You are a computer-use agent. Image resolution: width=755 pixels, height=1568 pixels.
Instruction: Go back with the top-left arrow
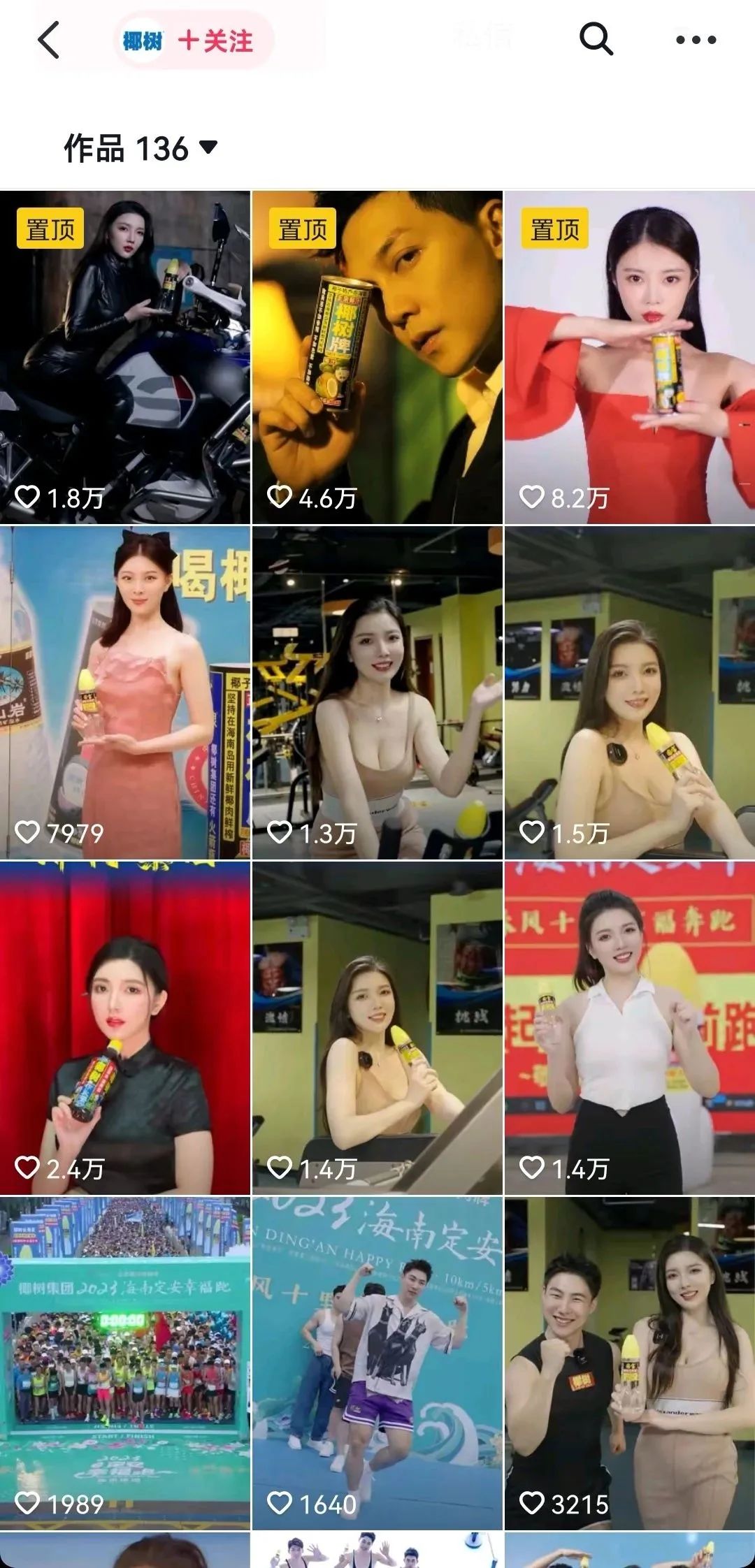click(49, 40)
